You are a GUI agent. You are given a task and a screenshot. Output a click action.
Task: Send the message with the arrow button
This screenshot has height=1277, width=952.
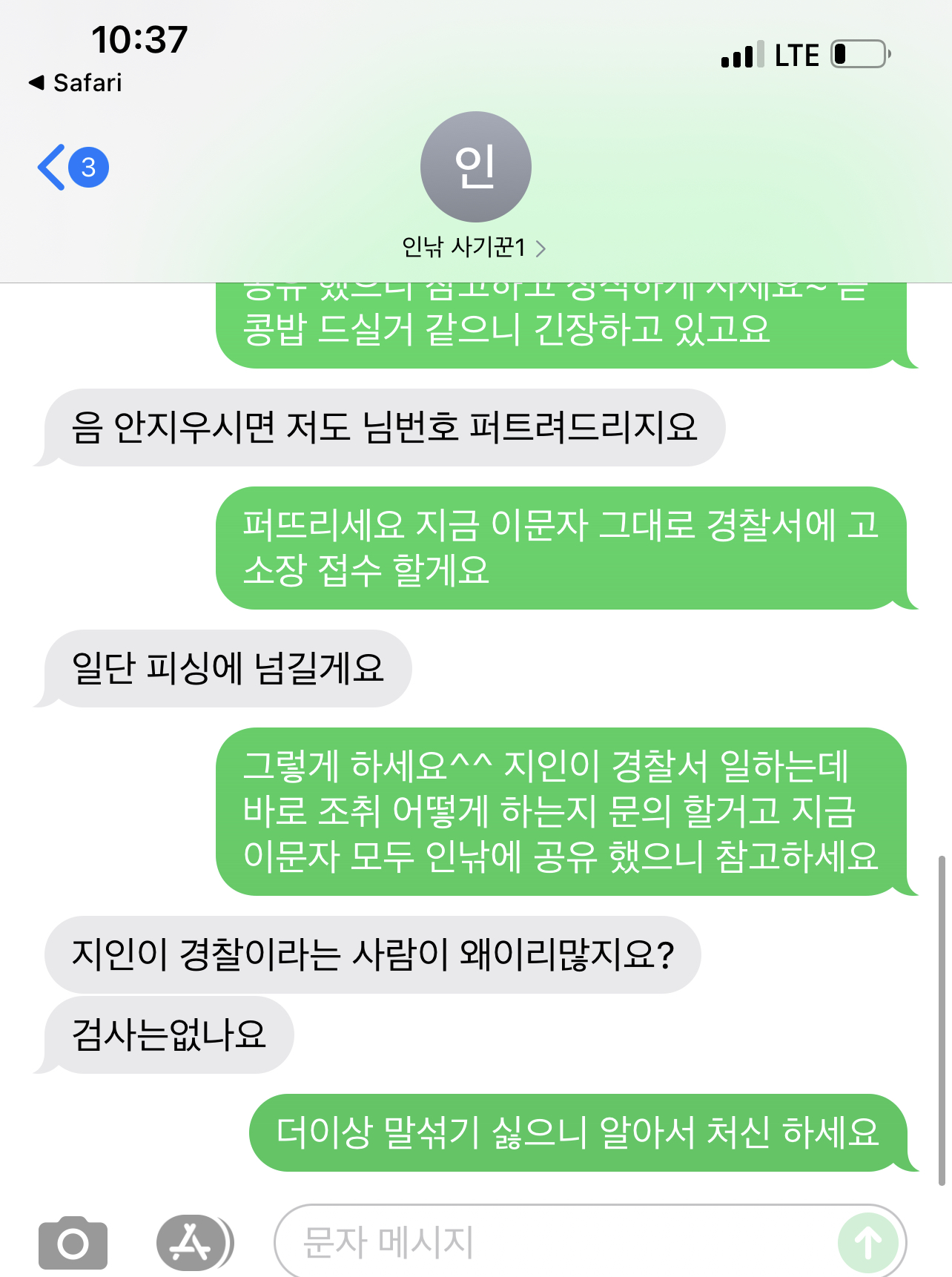click(x=867, y=1243)
